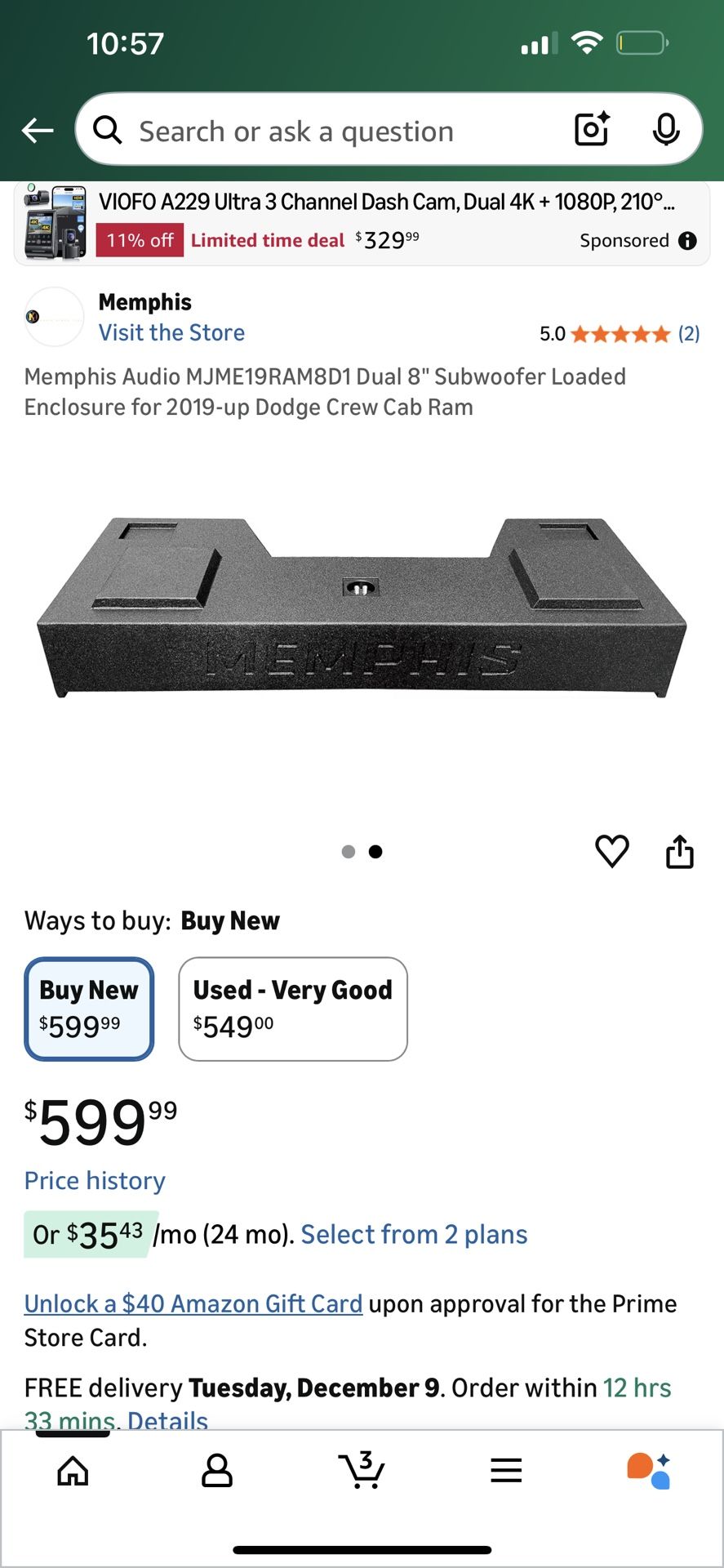Open the account profile tab
The image size is (724, 1568).
click(217, 1472)
